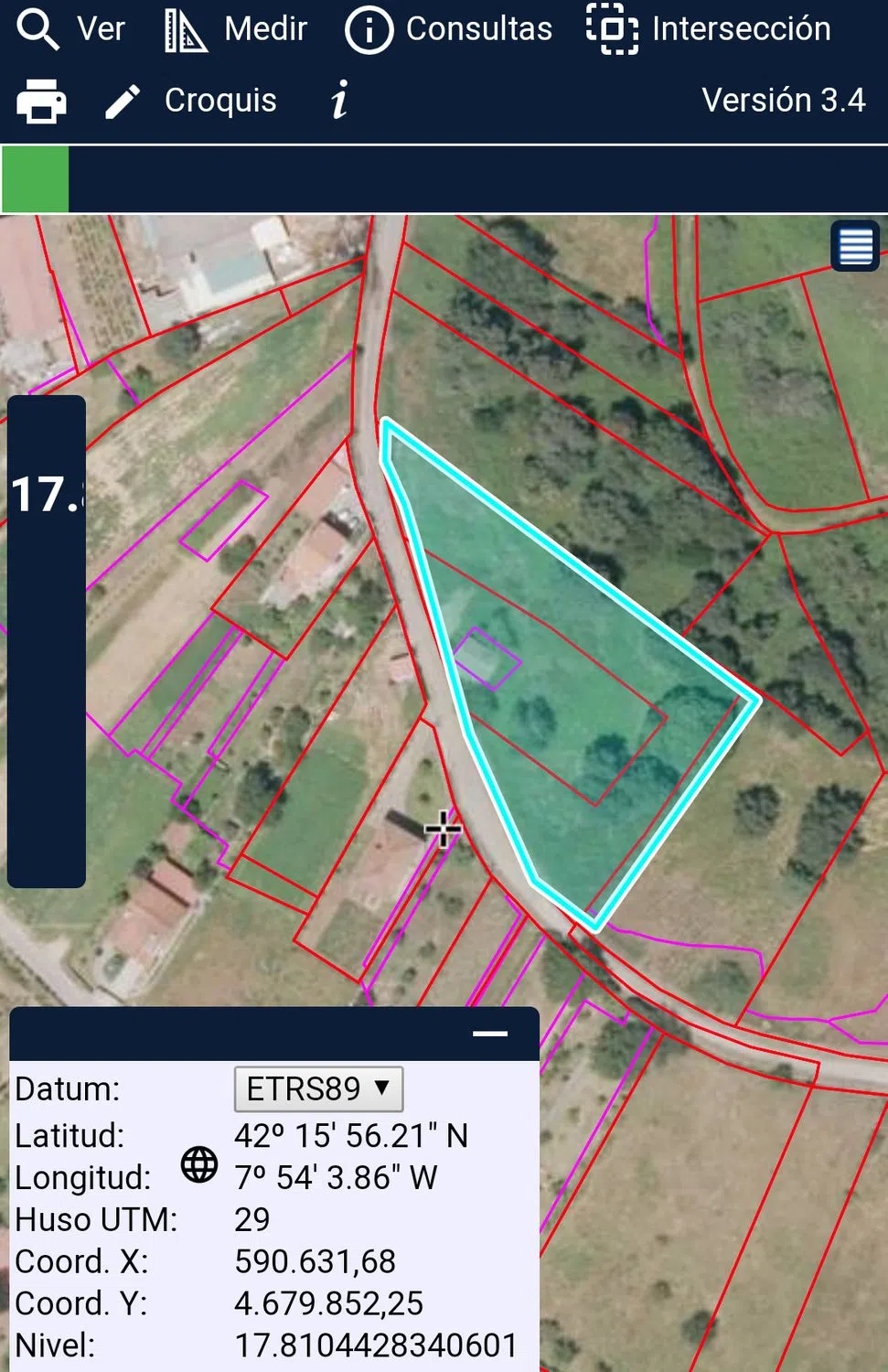The height and width of the screenshot is (1372, 888).
Task: Open the Ver search menu
Action: tap(70, 29)
